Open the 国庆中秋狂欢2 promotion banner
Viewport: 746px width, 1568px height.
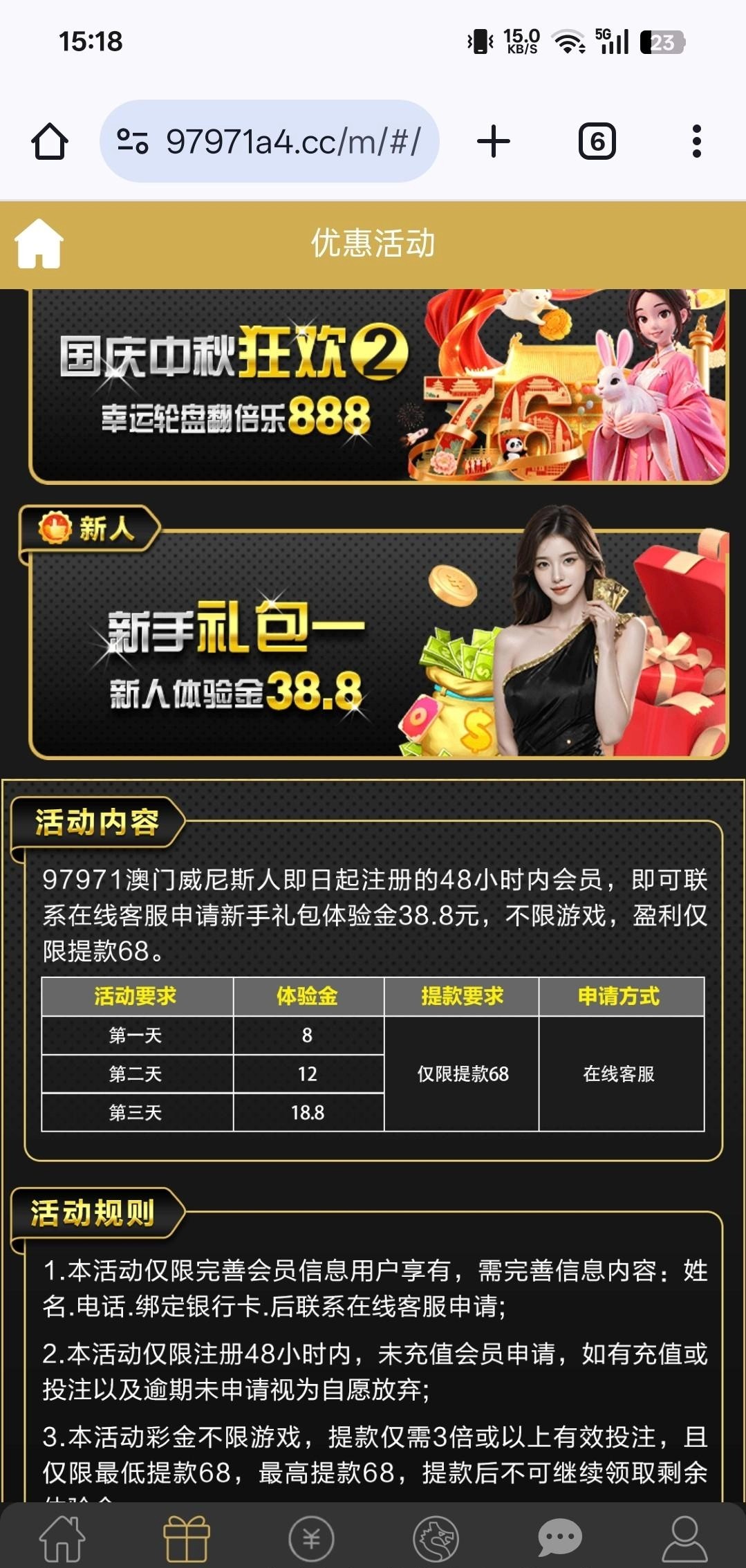pos(378,386)
